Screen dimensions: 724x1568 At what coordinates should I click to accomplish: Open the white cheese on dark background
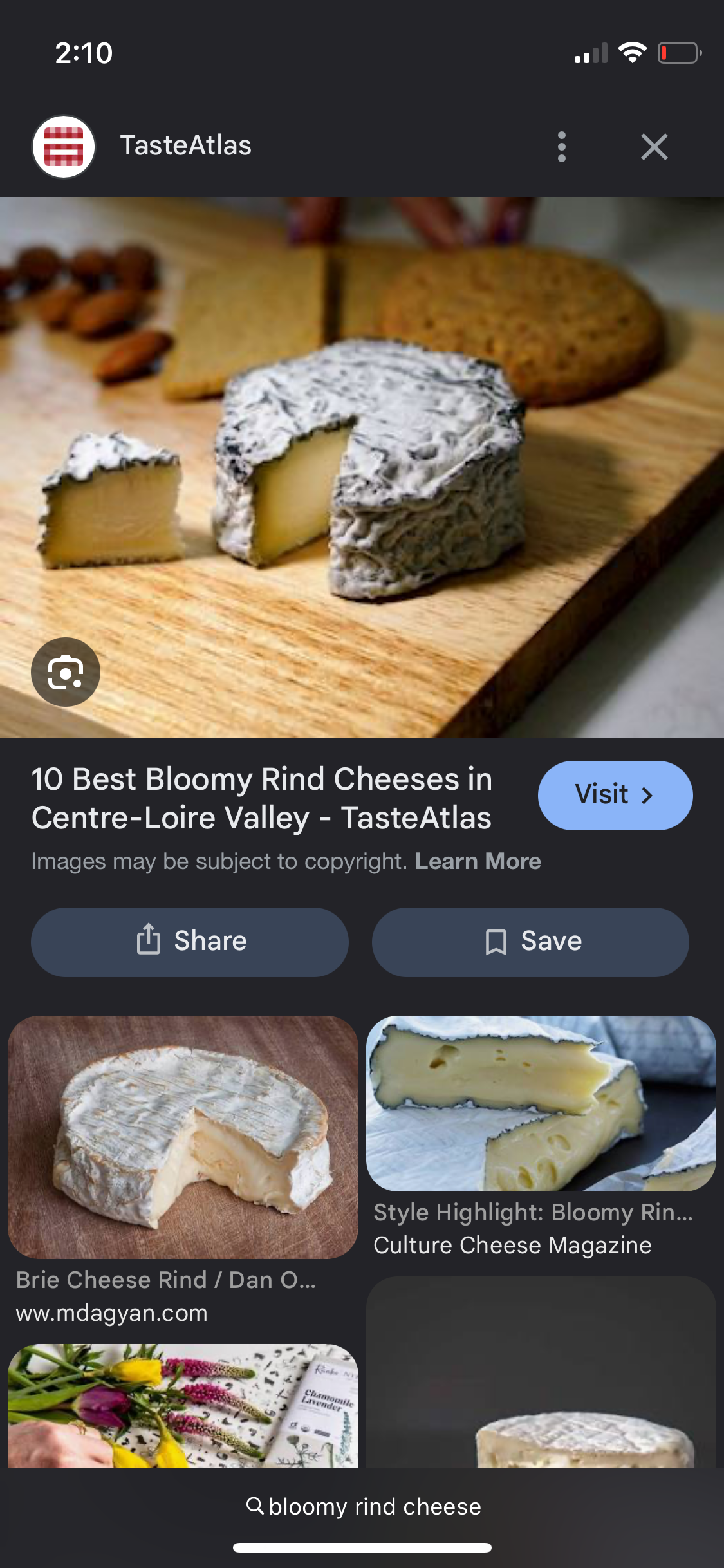tap(541, 1372)
